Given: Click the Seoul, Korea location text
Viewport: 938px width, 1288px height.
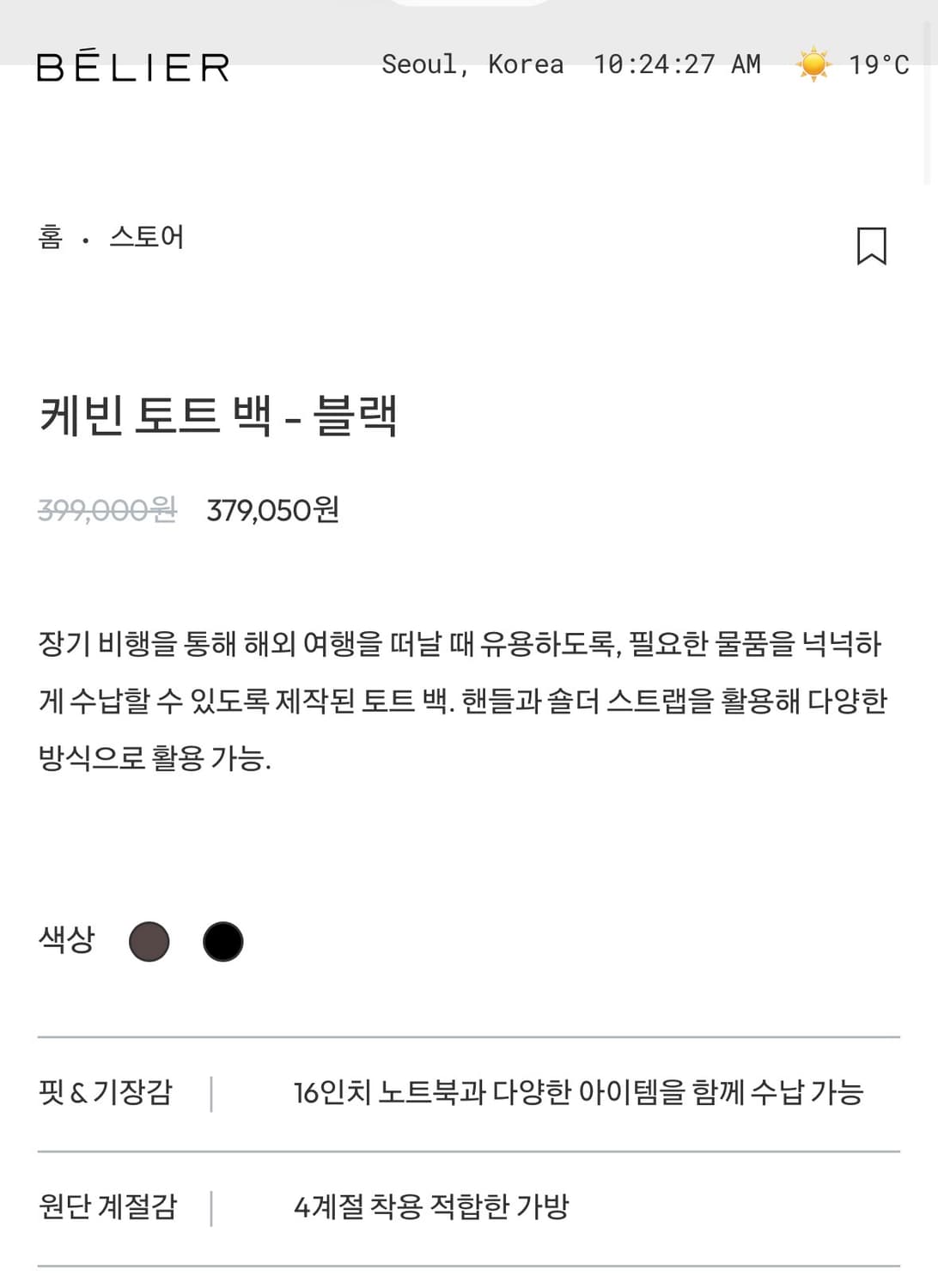Looking at the screenshot, I should coord(473,64).
